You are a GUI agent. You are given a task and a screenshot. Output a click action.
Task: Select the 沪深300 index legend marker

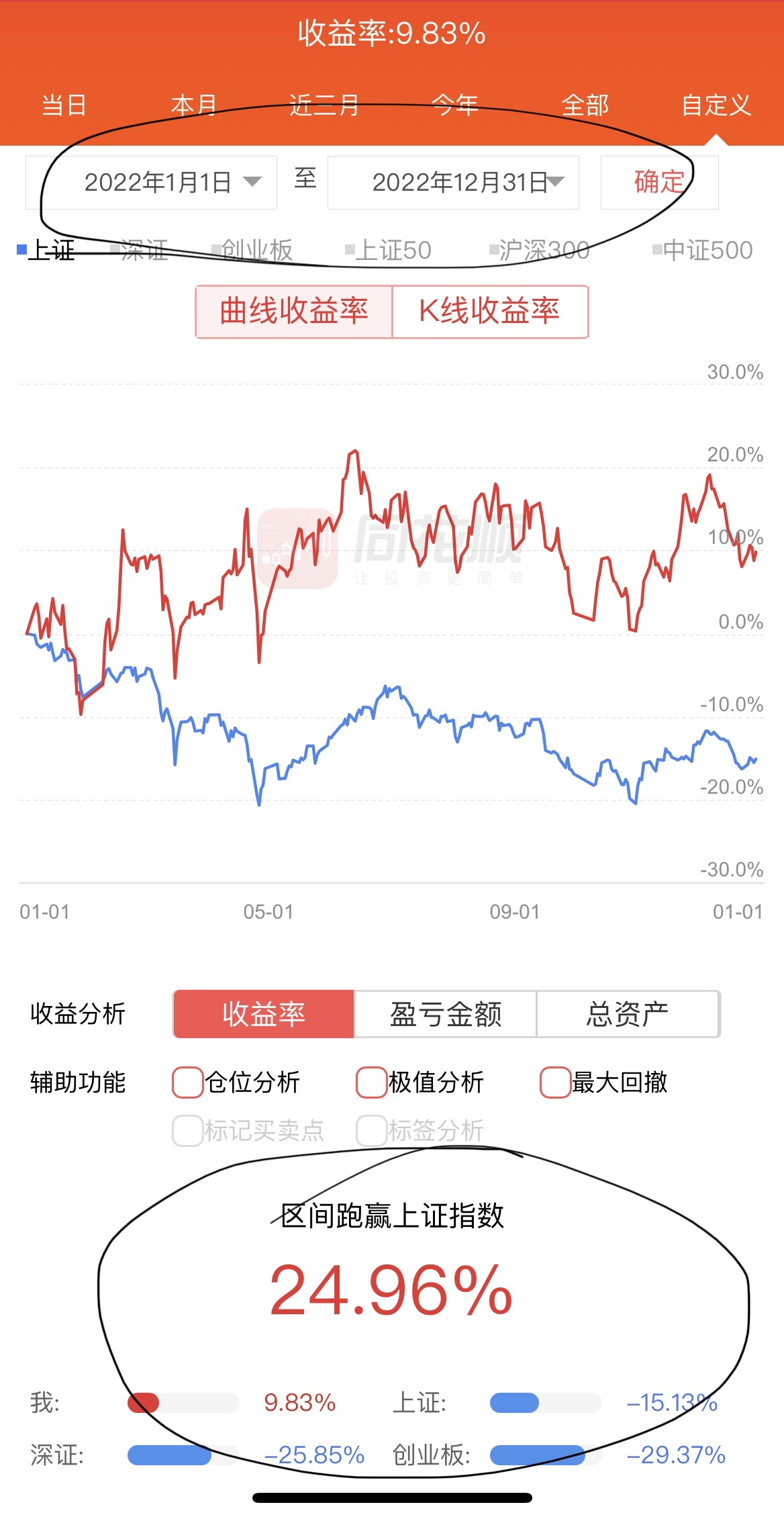(493, 249)
